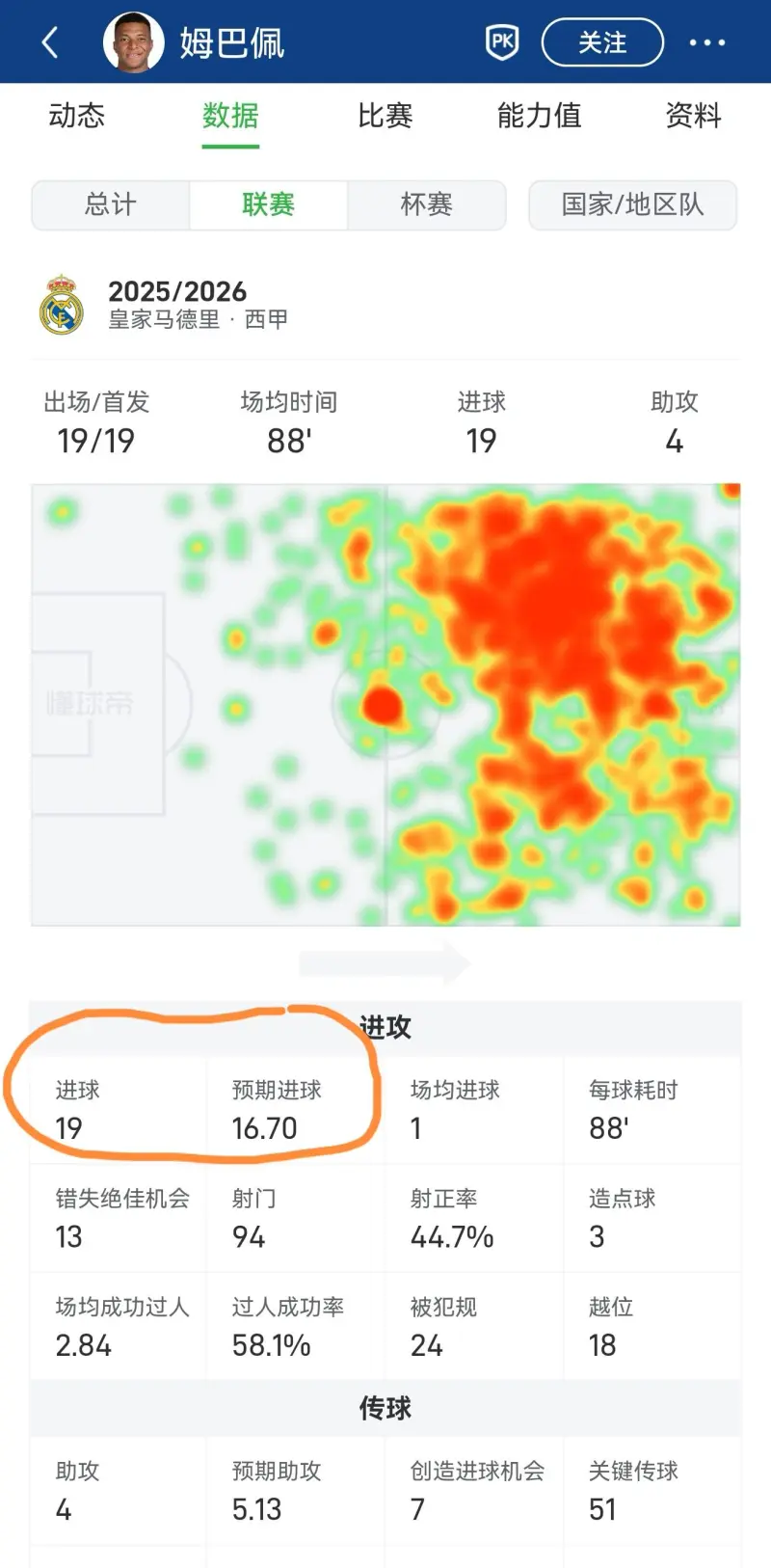This screenshot has height=1568, width=771.
Task: Switch to the 资料 tab
Action: coord(693,116)
